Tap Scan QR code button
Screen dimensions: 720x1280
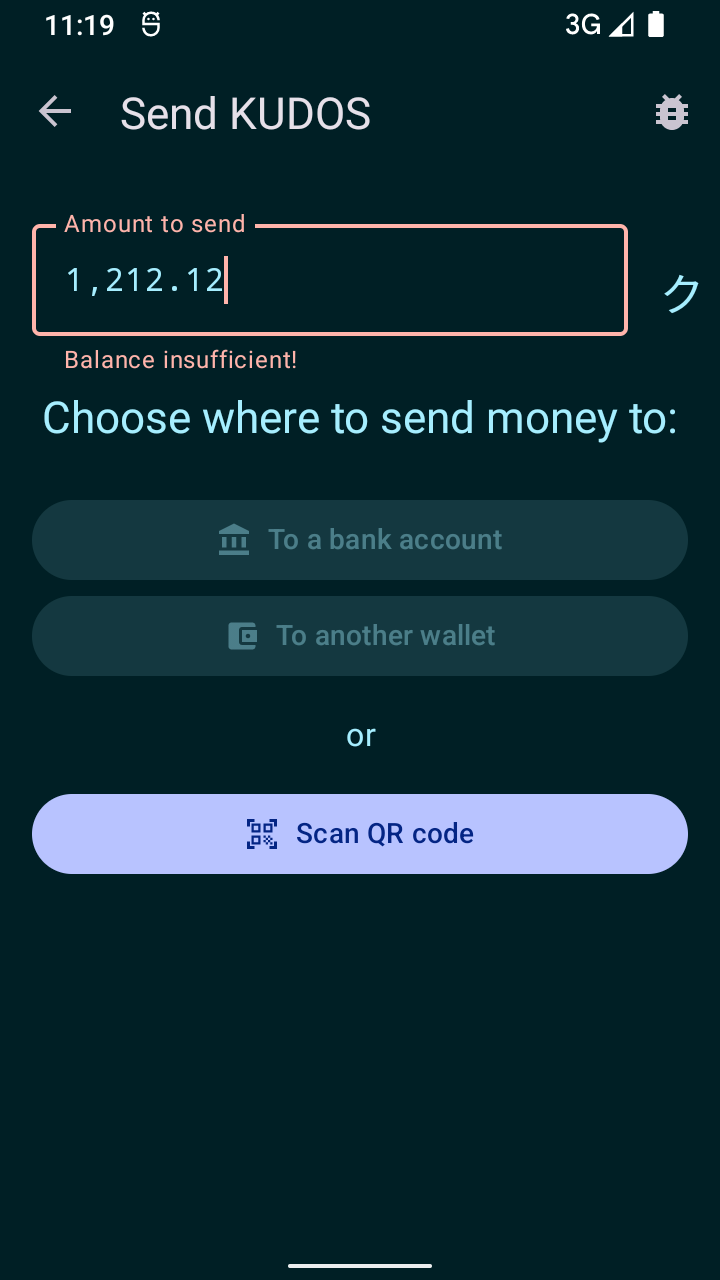point(360,834)
